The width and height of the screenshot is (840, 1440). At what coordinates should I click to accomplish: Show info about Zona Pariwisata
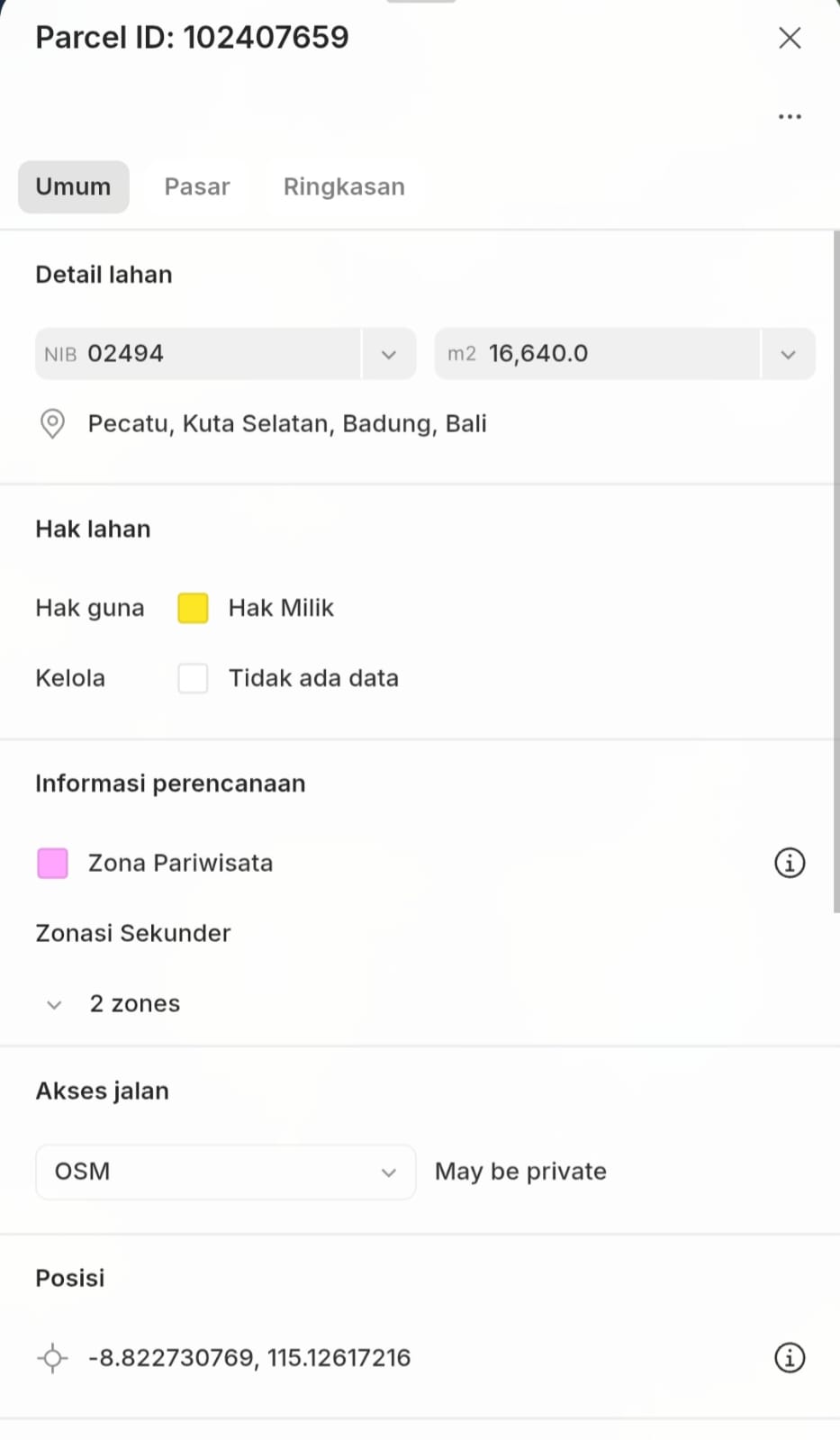(x=790, y=863)
